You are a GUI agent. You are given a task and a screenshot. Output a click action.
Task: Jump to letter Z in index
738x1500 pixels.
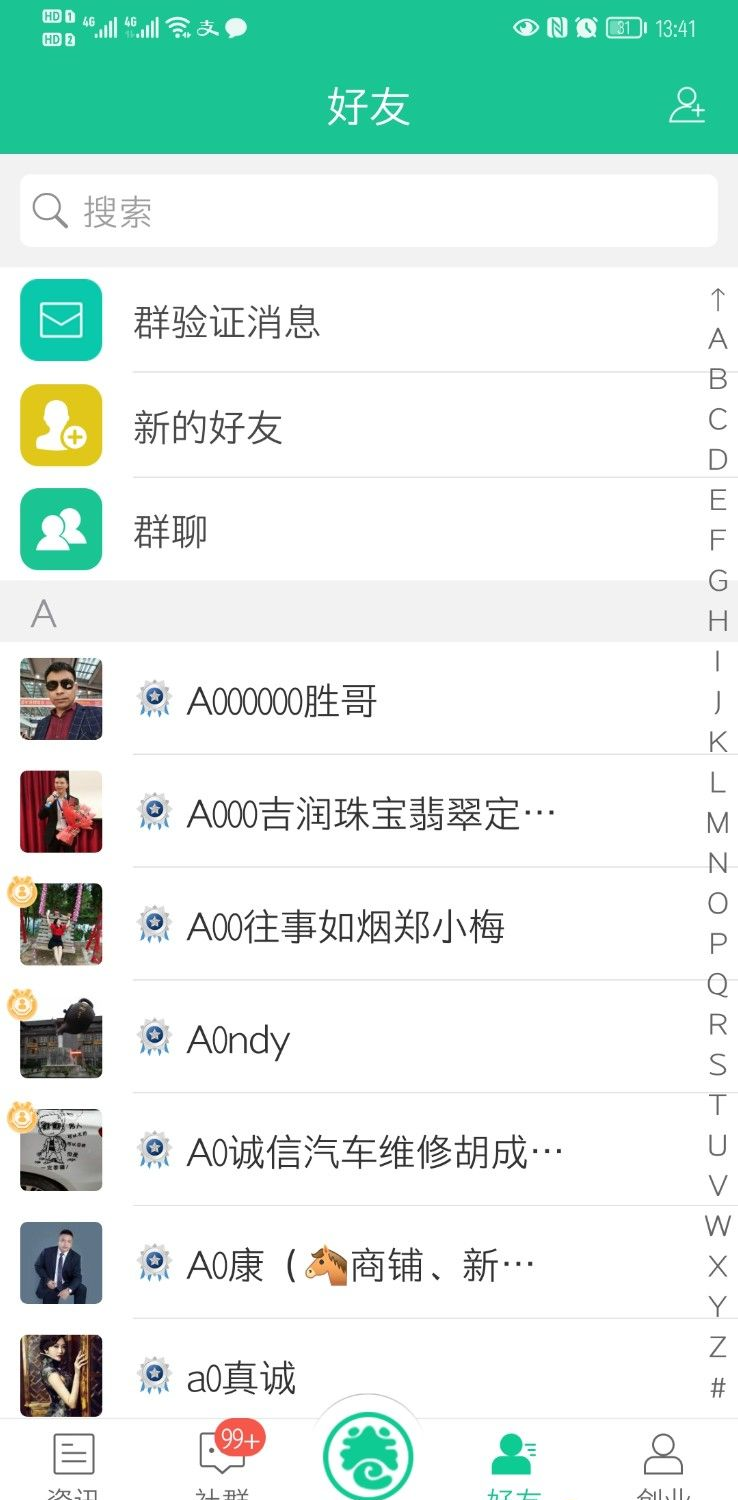717,1346
